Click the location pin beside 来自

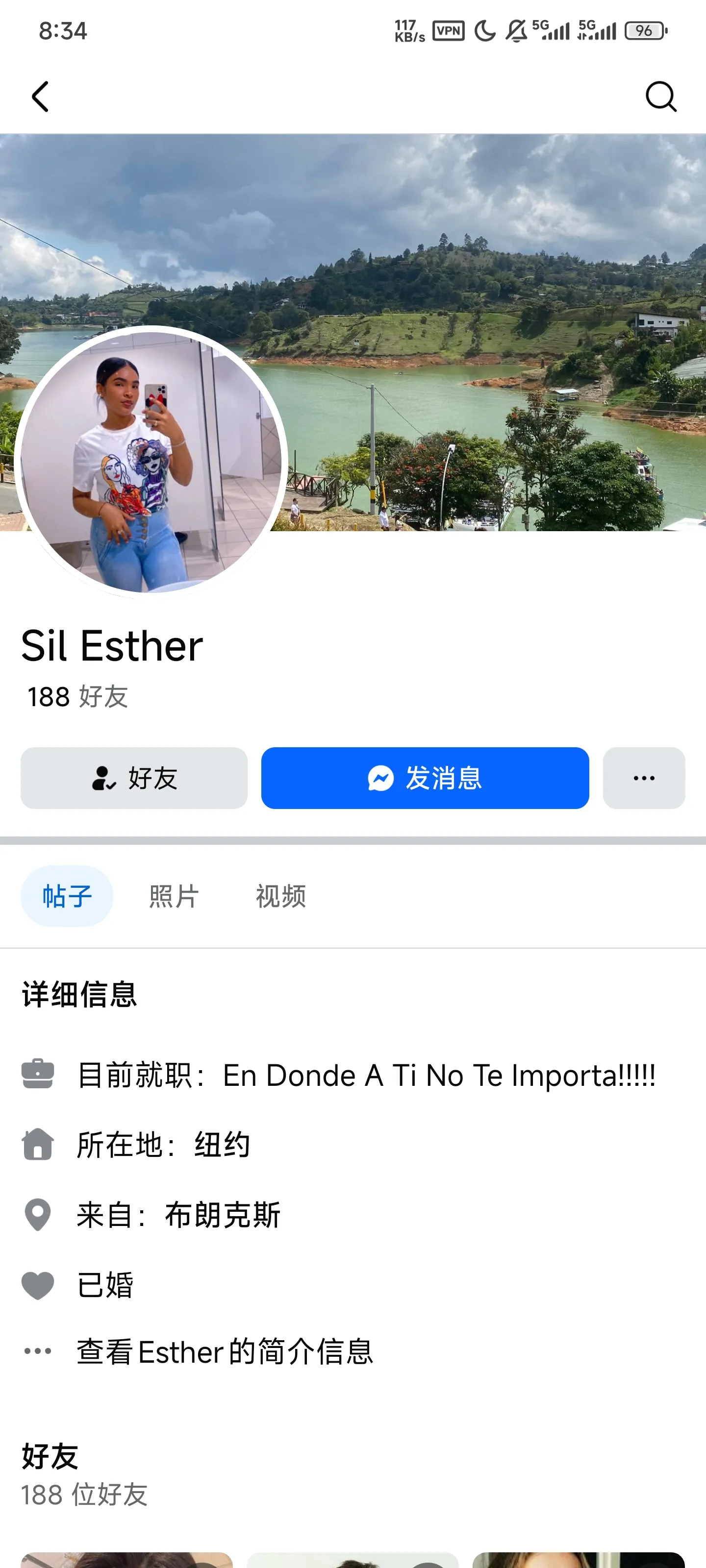point(37,1216)
